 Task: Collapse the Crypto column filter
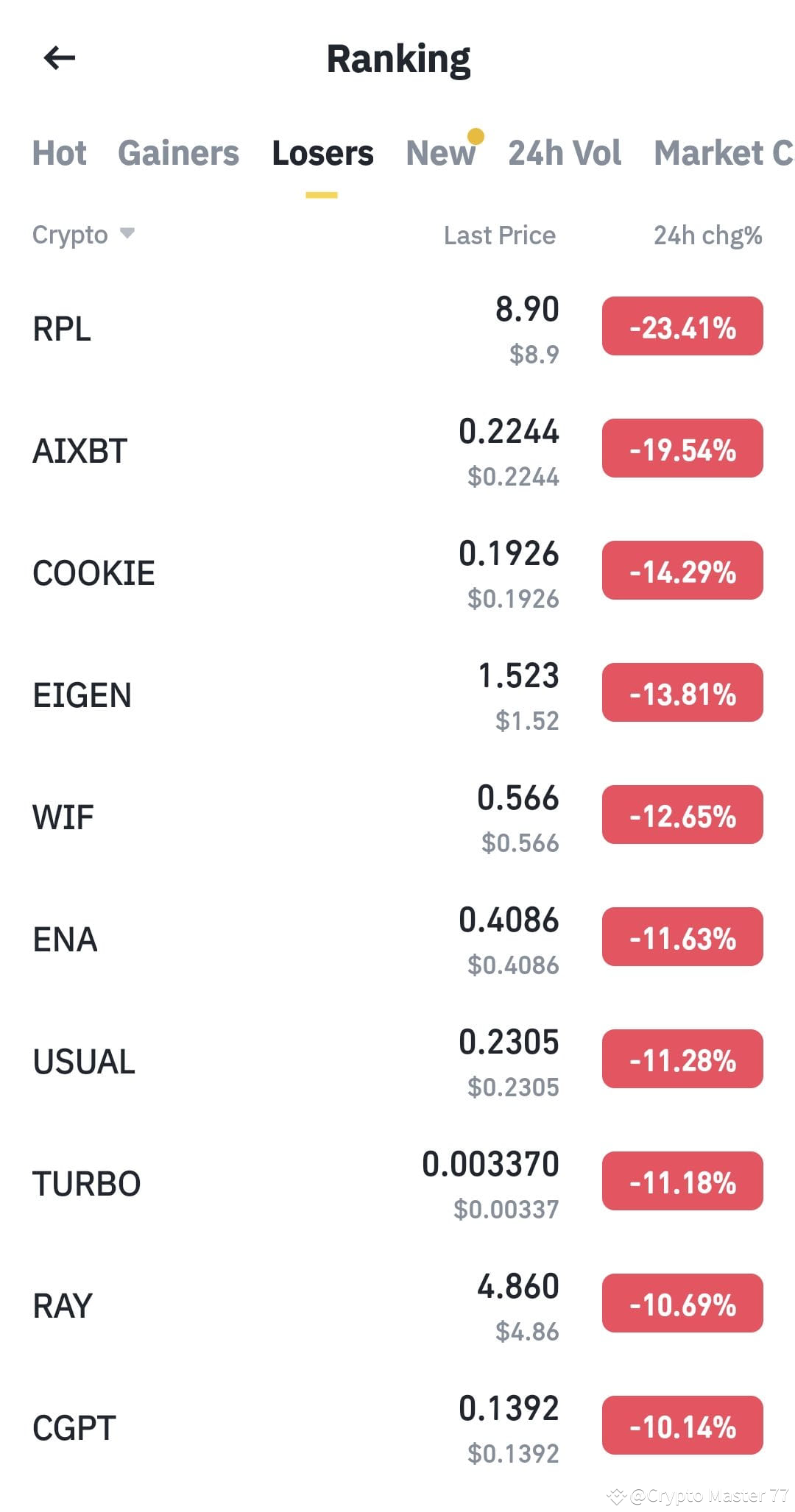click(x=126, y=234)
